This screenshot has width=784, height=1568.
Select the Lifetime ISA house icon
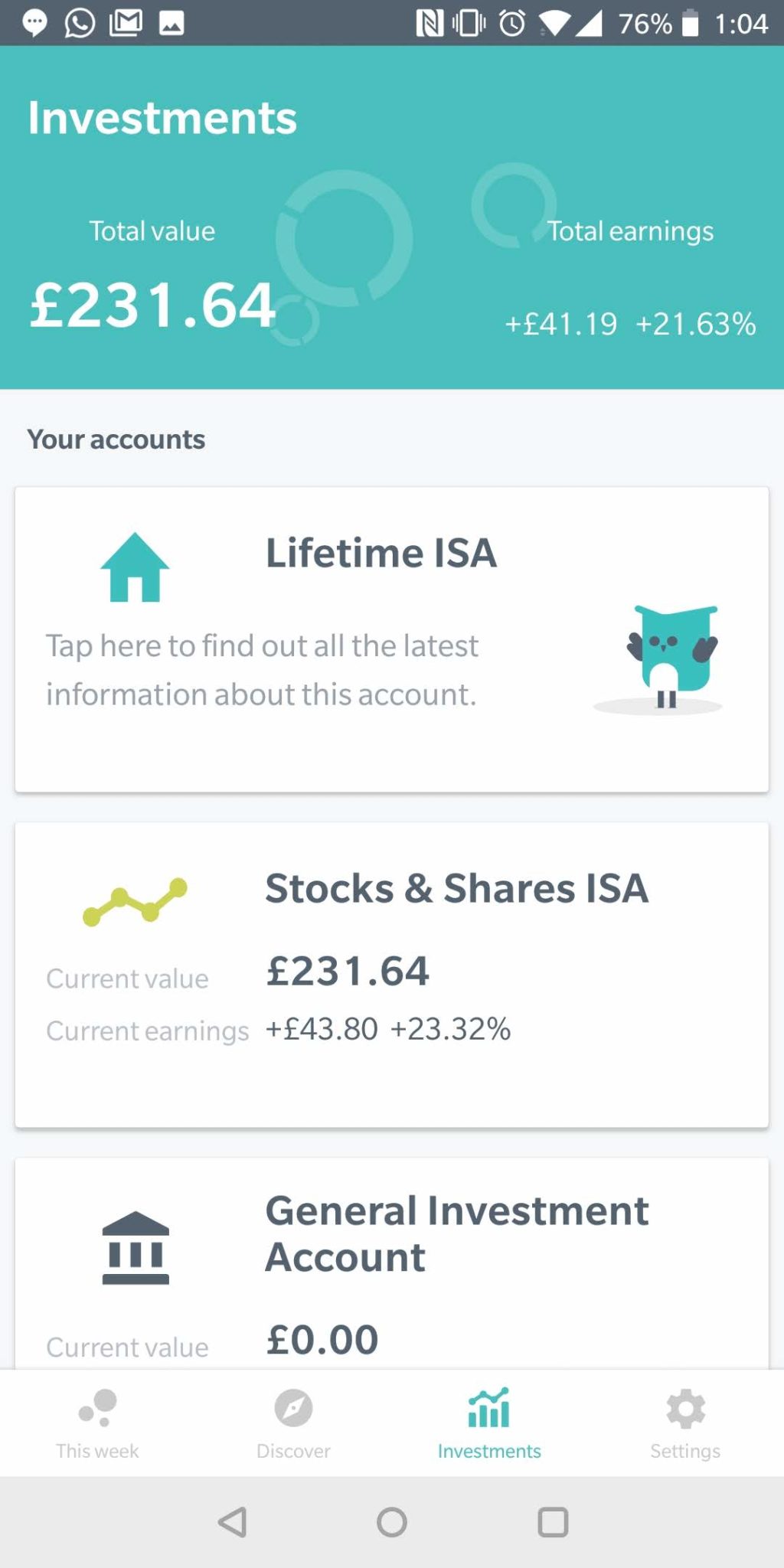point(133,567)
